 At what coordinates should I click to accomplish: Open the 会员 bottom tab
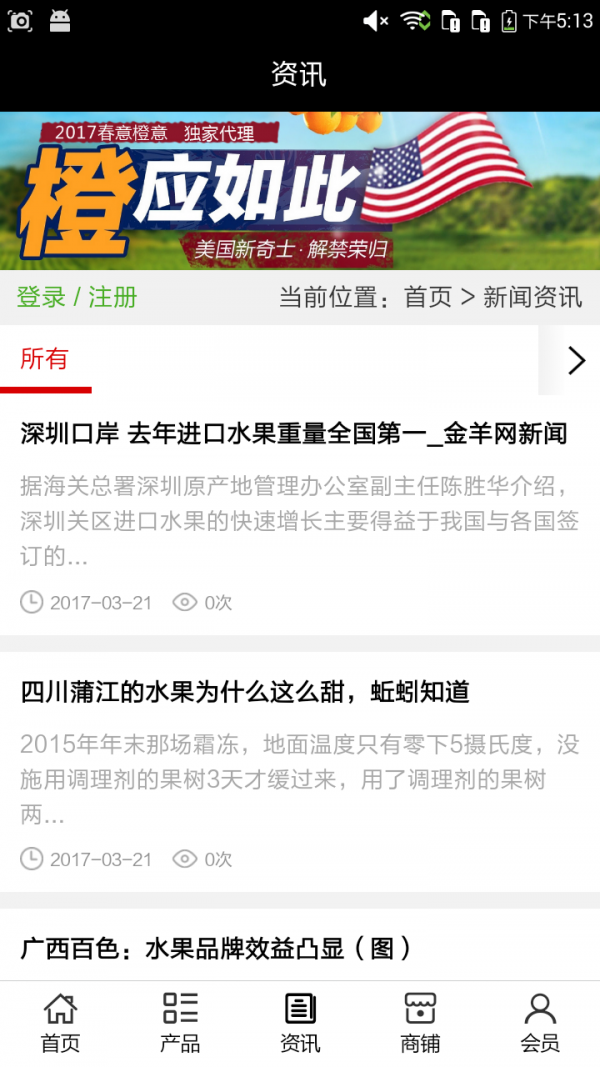(x=540, y=1023)
